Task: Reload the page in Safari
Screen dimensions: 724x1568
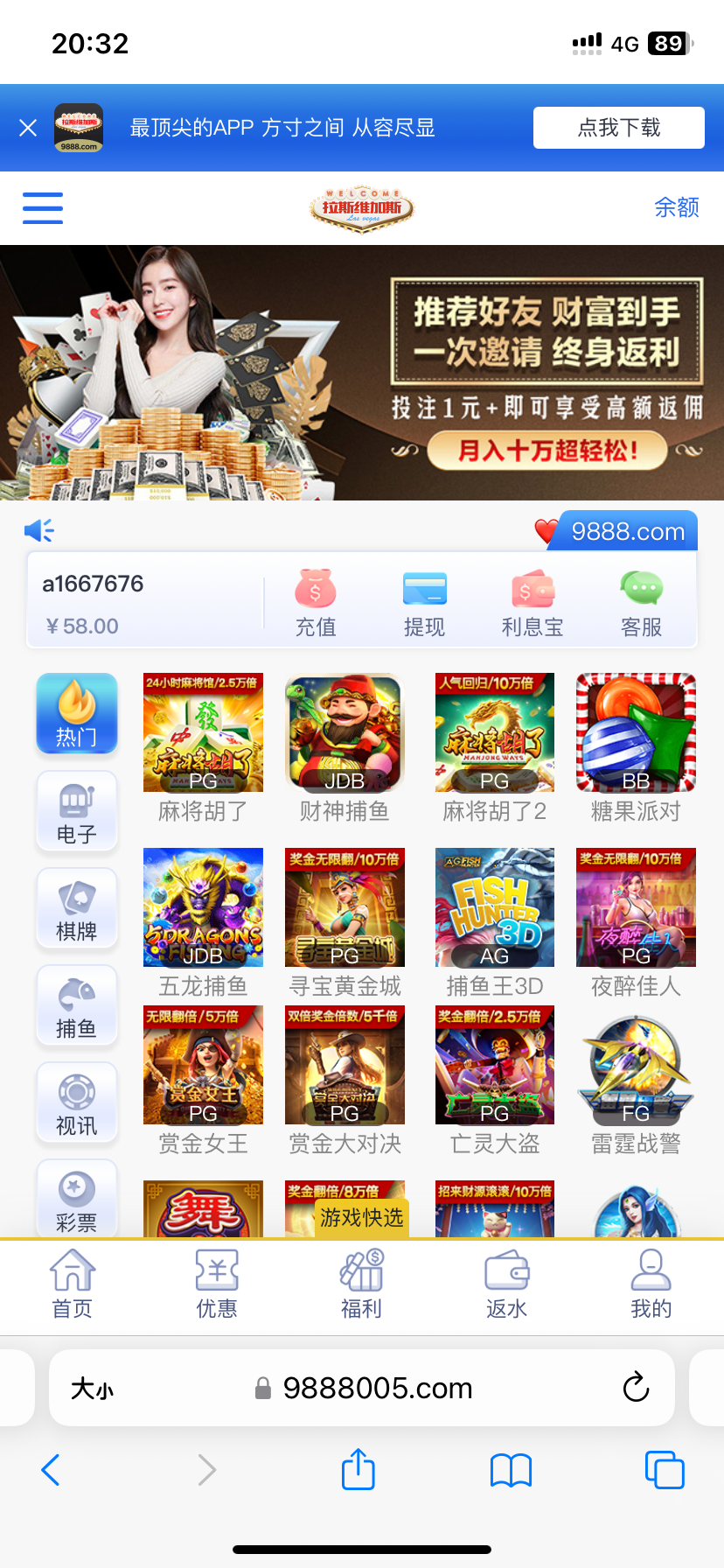Action: point(636,1387)
